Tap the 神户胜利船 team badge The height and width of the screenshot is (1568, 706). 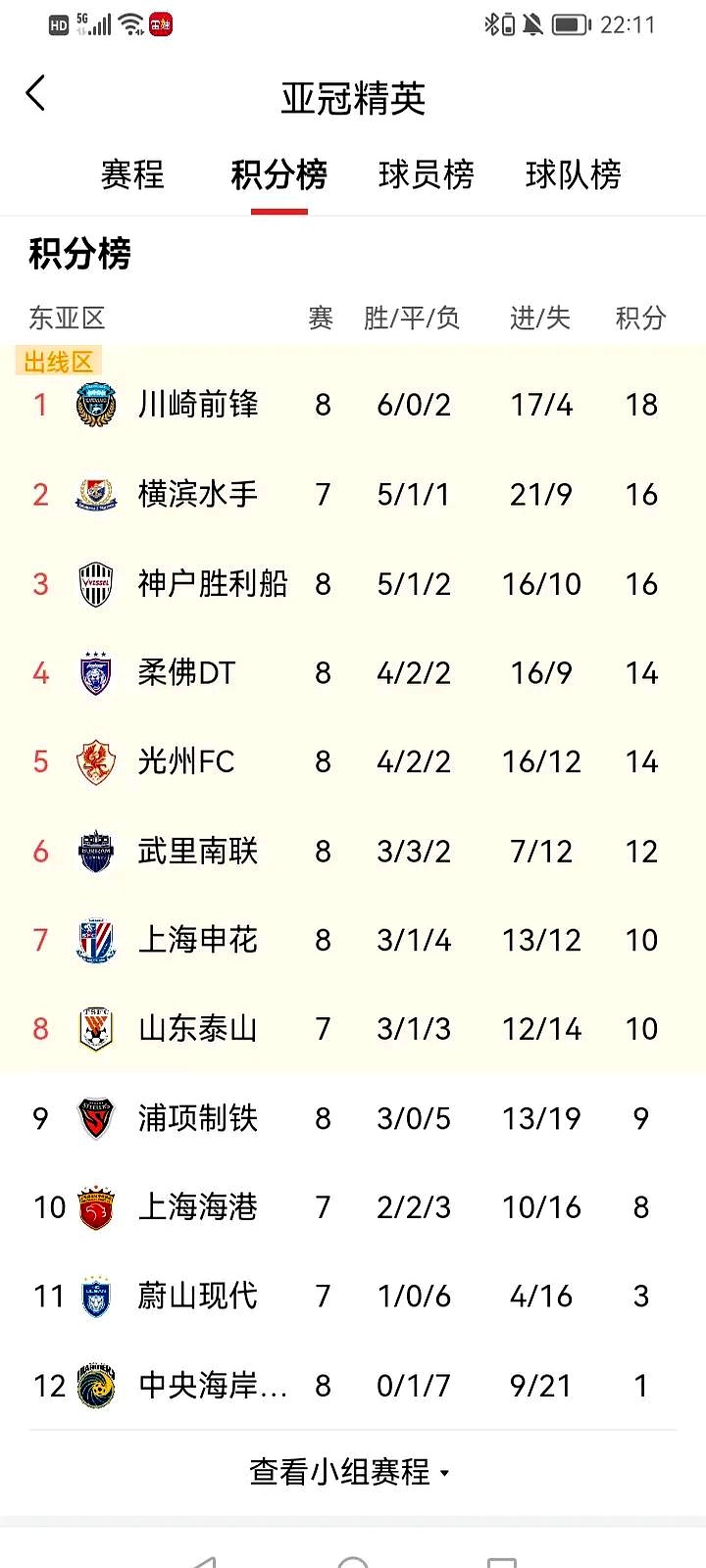pyautogui.click(x=95, y=583)
